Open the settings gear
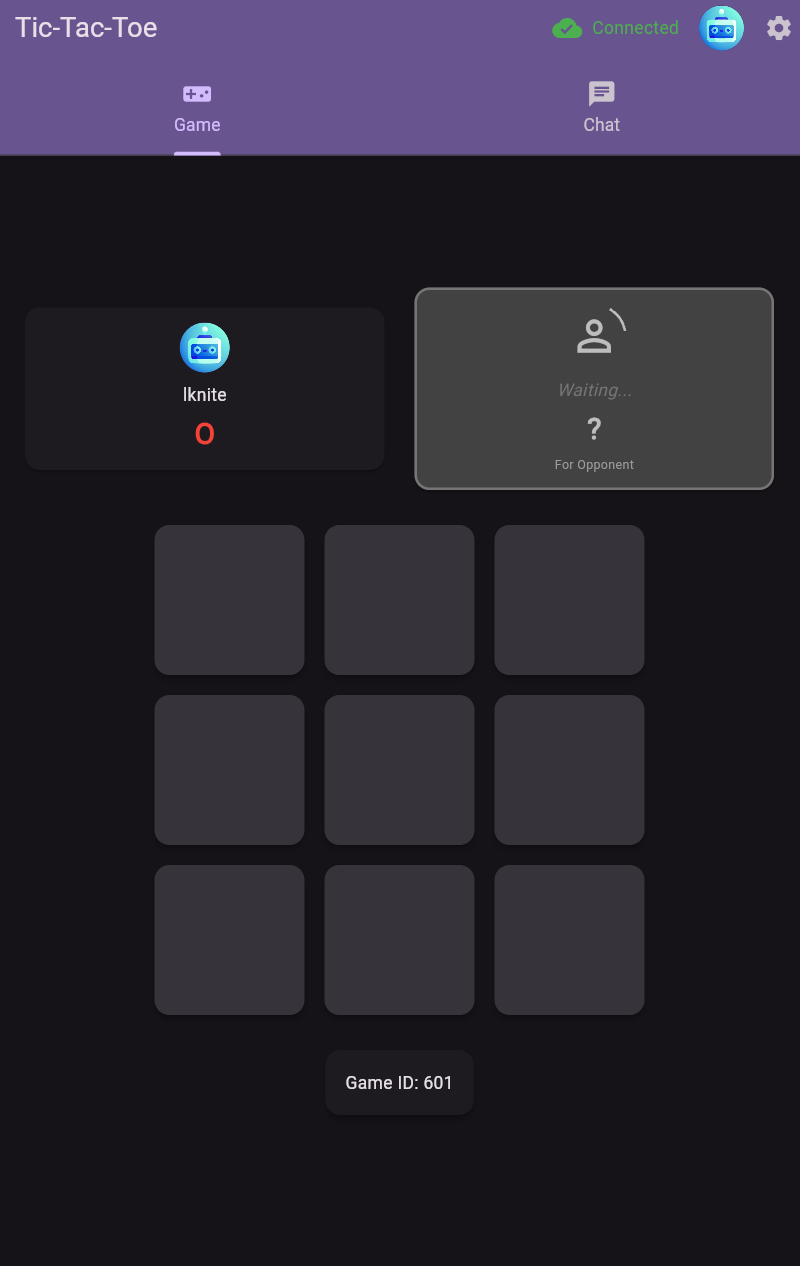This screenshot has height=1266, width=800. click(778, 28)
